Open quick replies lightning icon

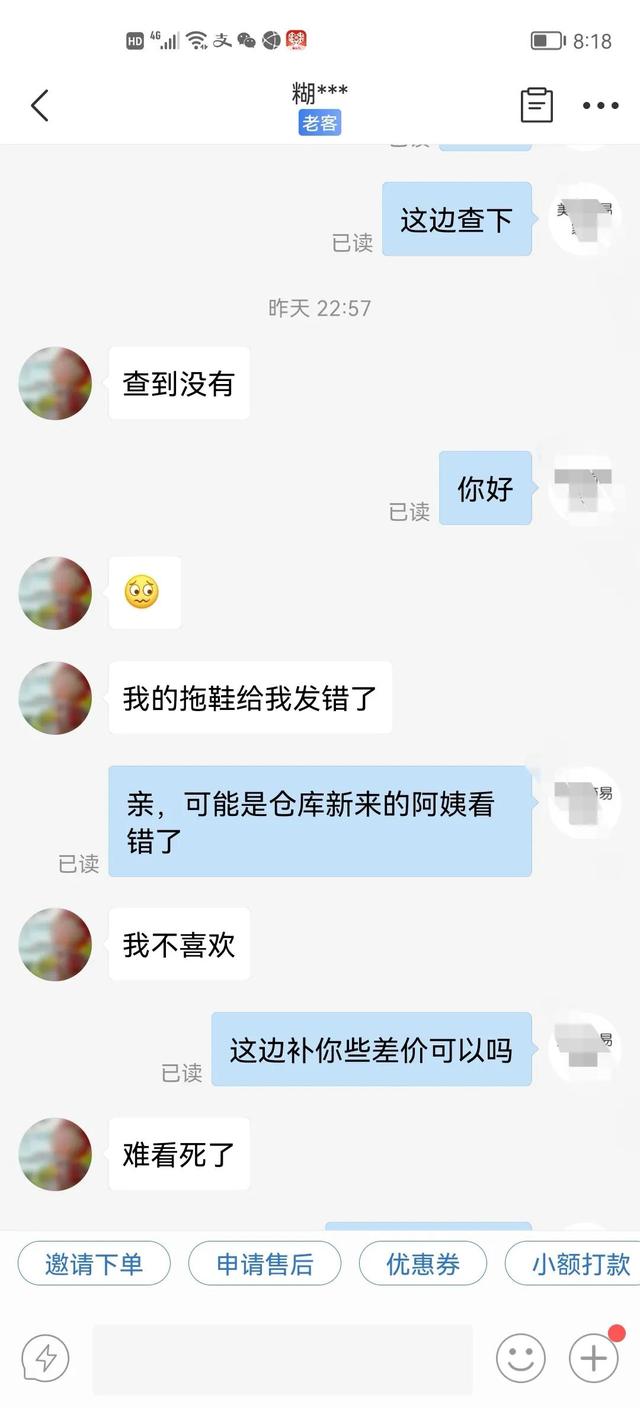[x=46, y=1358]
